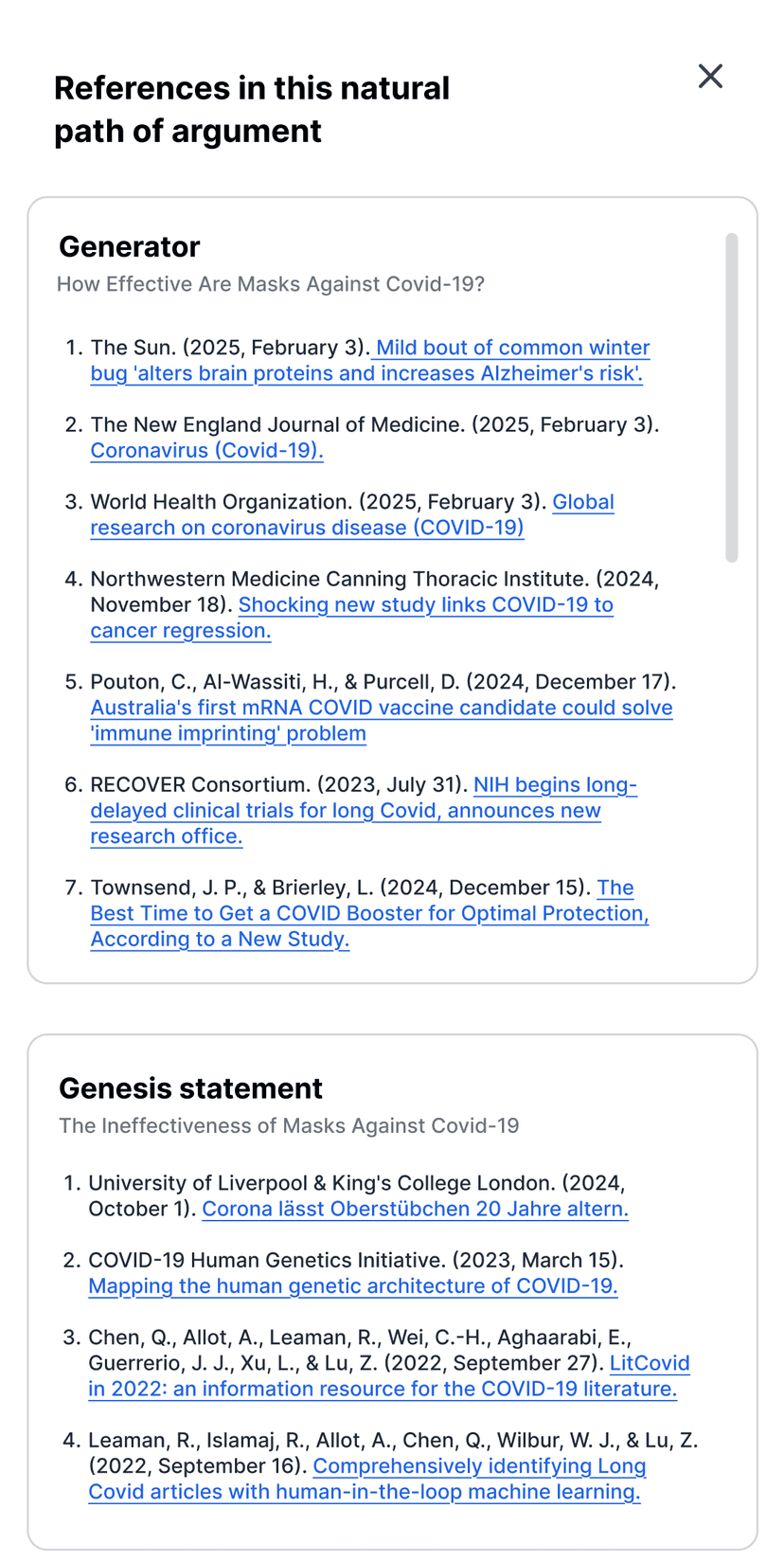The width and height of the screenshot is (784, 1562).
Task: Open the COVID-19 cancer regression study link
Action: tap(425, 605)
